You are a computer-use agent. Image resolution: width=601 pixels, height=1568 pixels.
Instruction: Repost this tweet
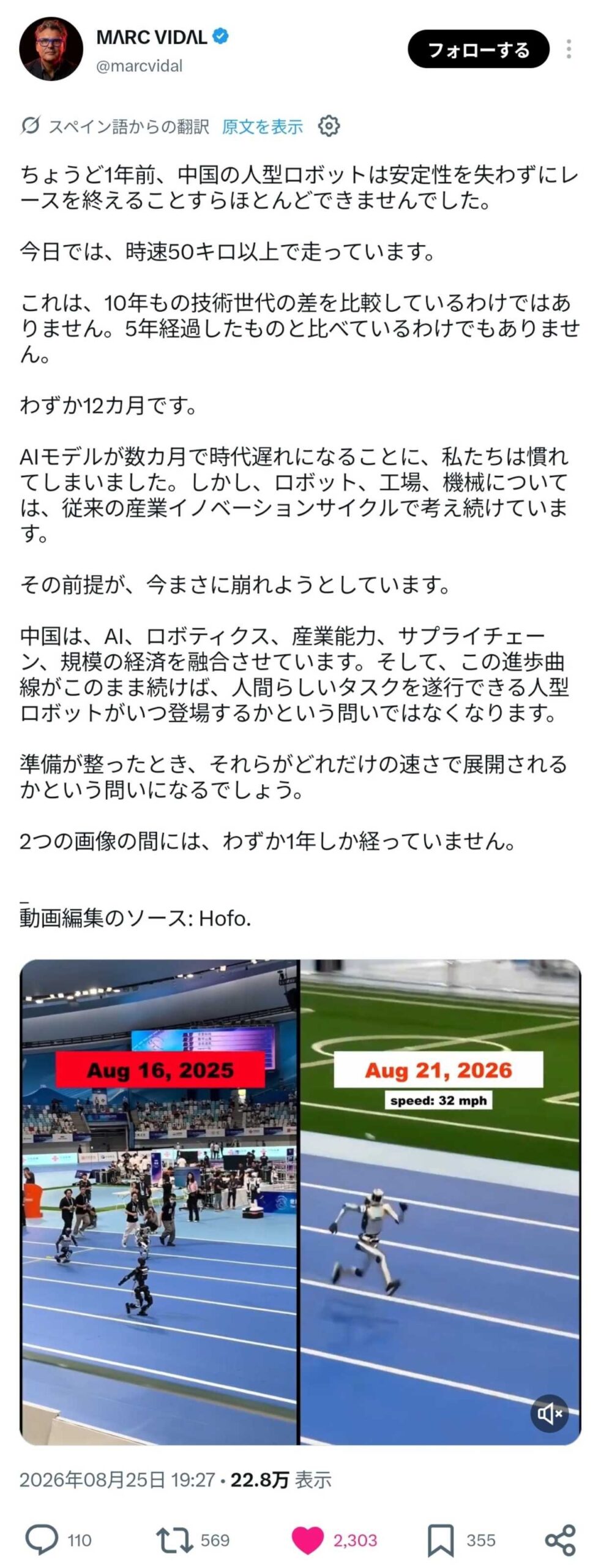174,1540
